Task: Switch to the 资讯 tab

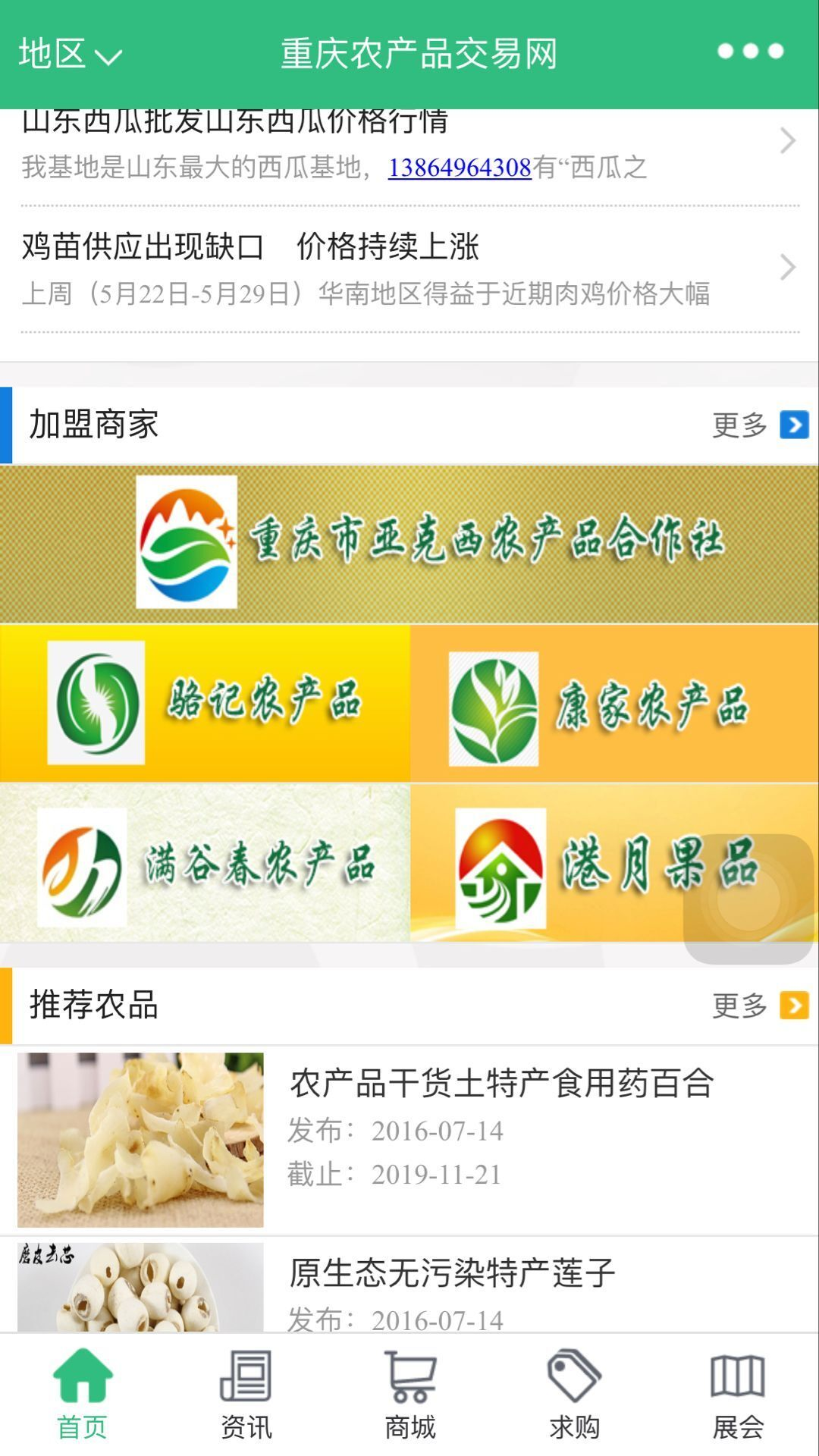Action: pyautogui.click(x=246, y=1395)
